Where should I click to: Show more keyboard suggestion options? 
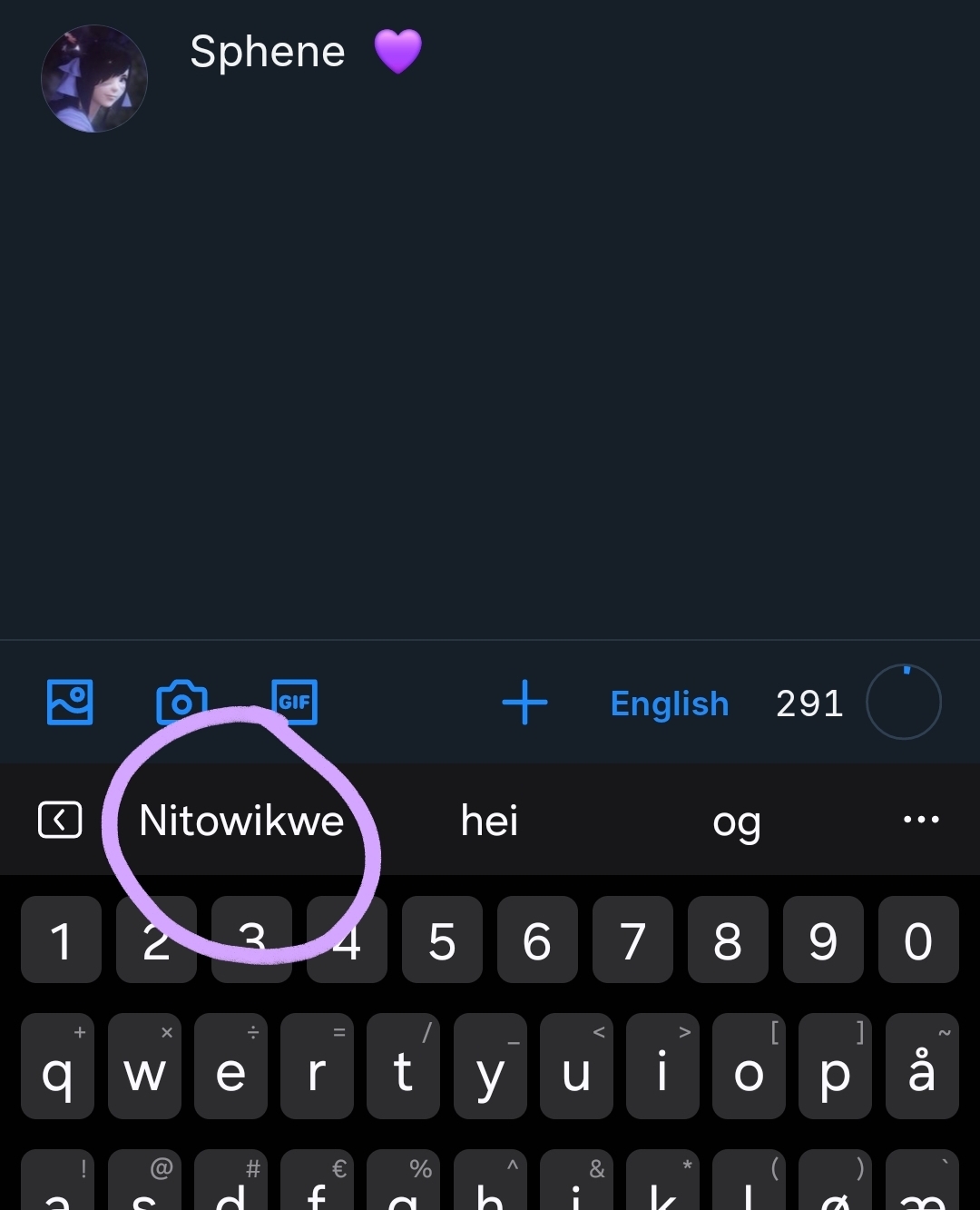[921, 820]
